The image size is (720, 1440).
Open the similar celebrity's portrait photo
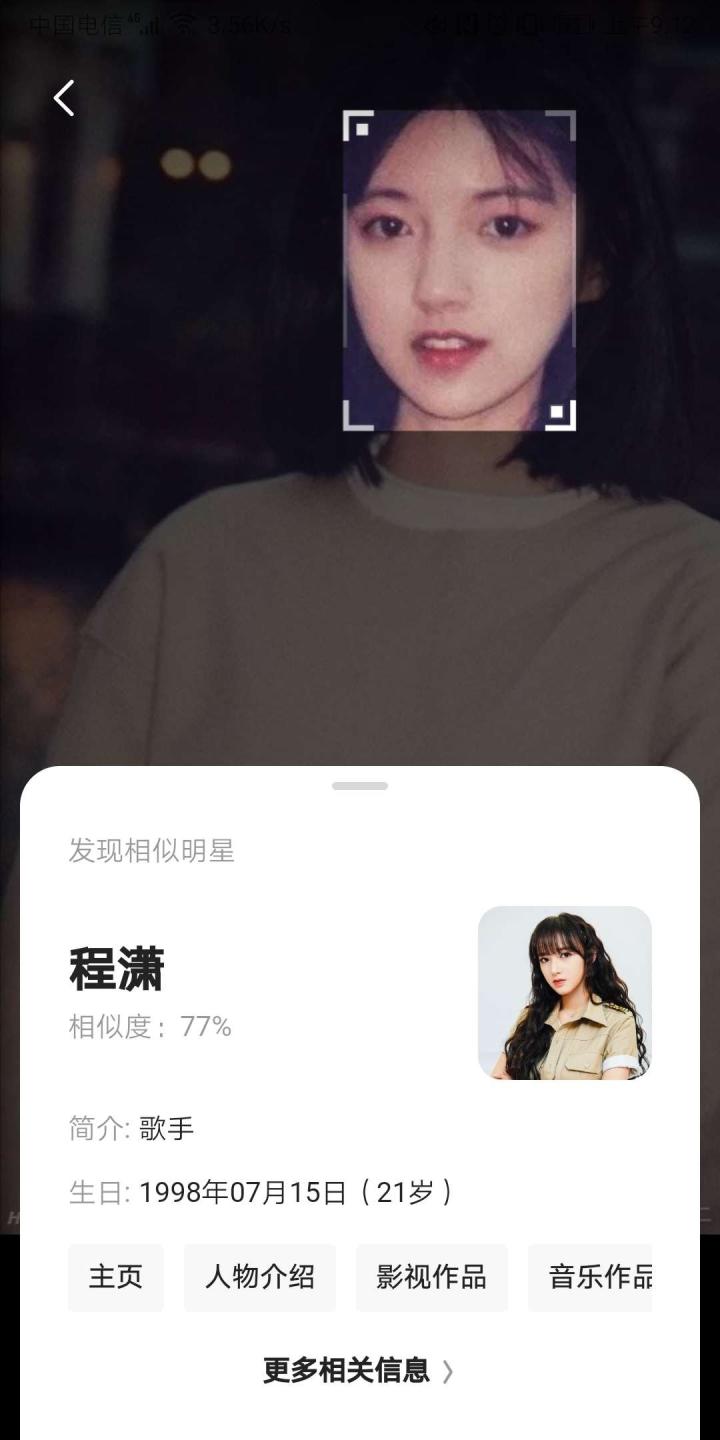[x=564, y=992]
